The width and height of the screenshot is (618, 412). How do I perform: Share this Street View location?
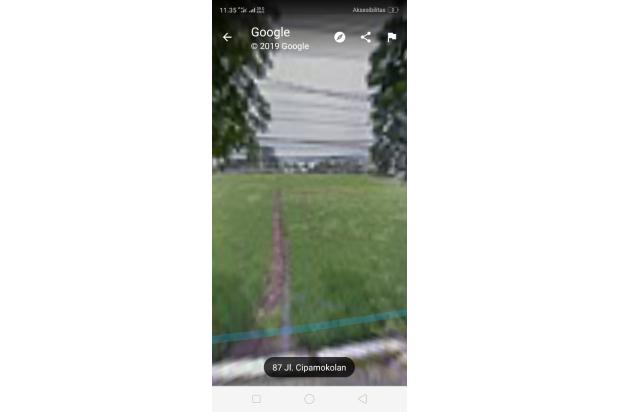point(366,37)
